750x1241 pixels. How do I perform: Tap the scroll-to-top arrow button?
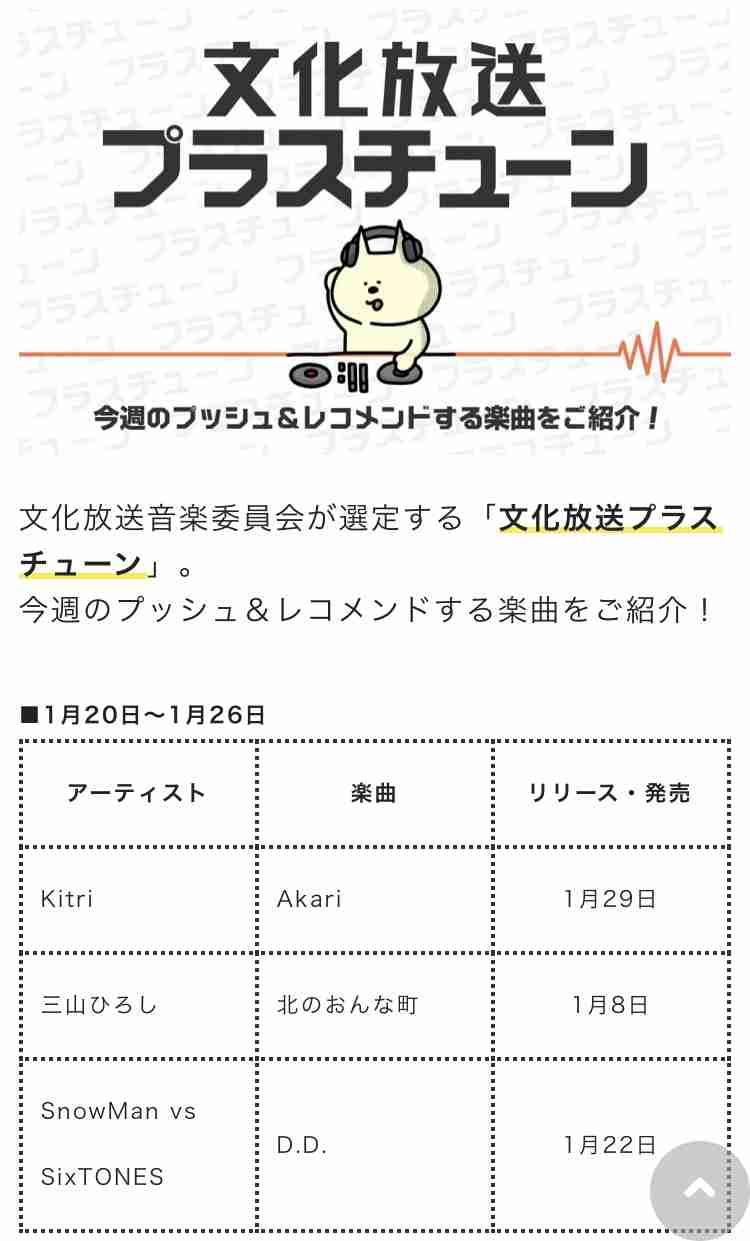coord(699,1190)
